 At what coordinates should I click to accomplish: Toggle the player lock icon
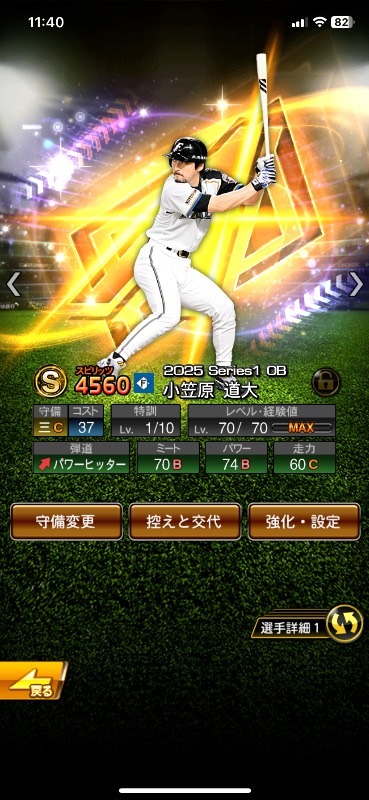326,382
